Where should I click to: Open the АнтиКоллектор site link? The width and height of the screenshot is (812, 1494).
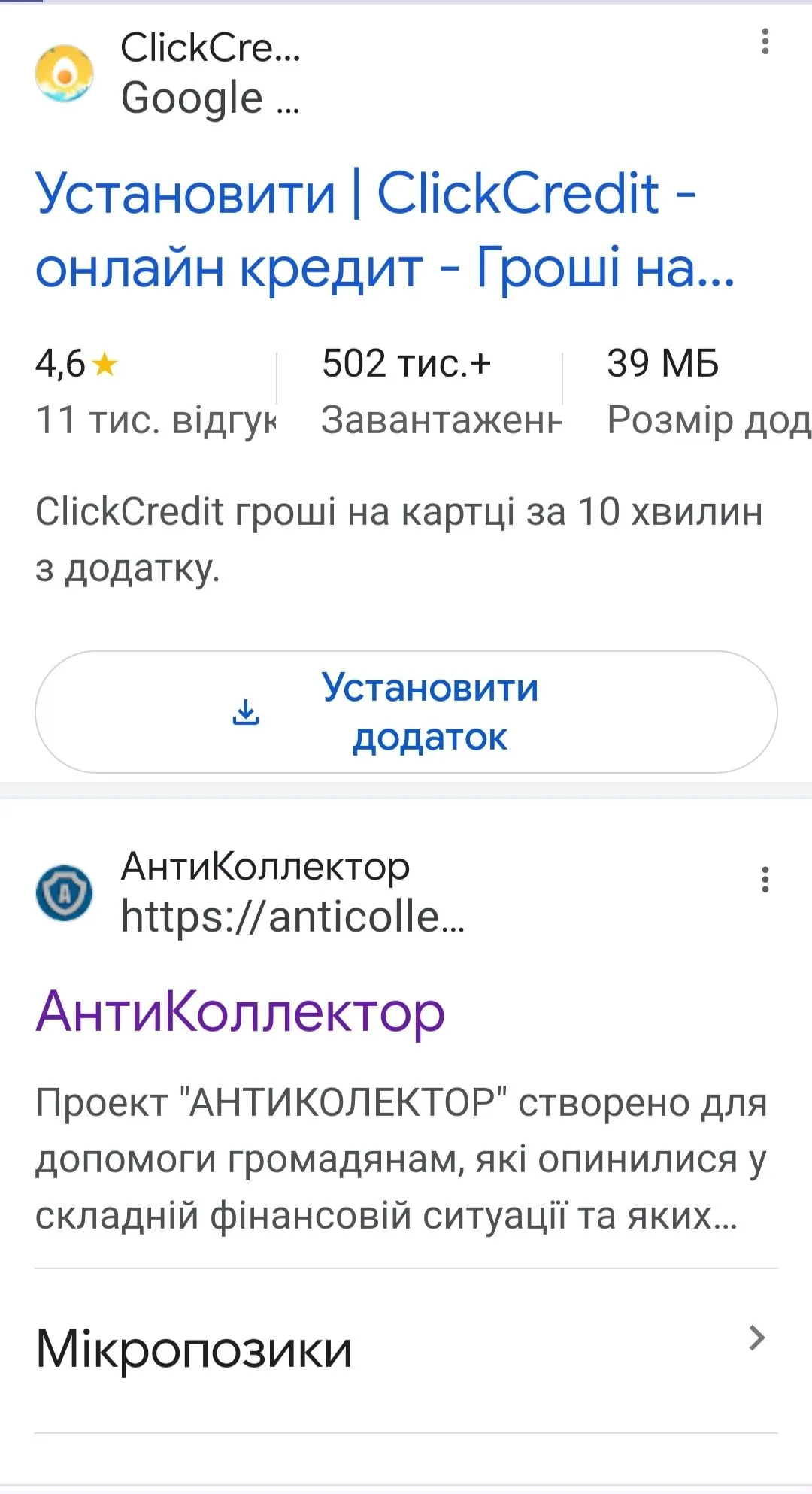tap(241, 1011)
